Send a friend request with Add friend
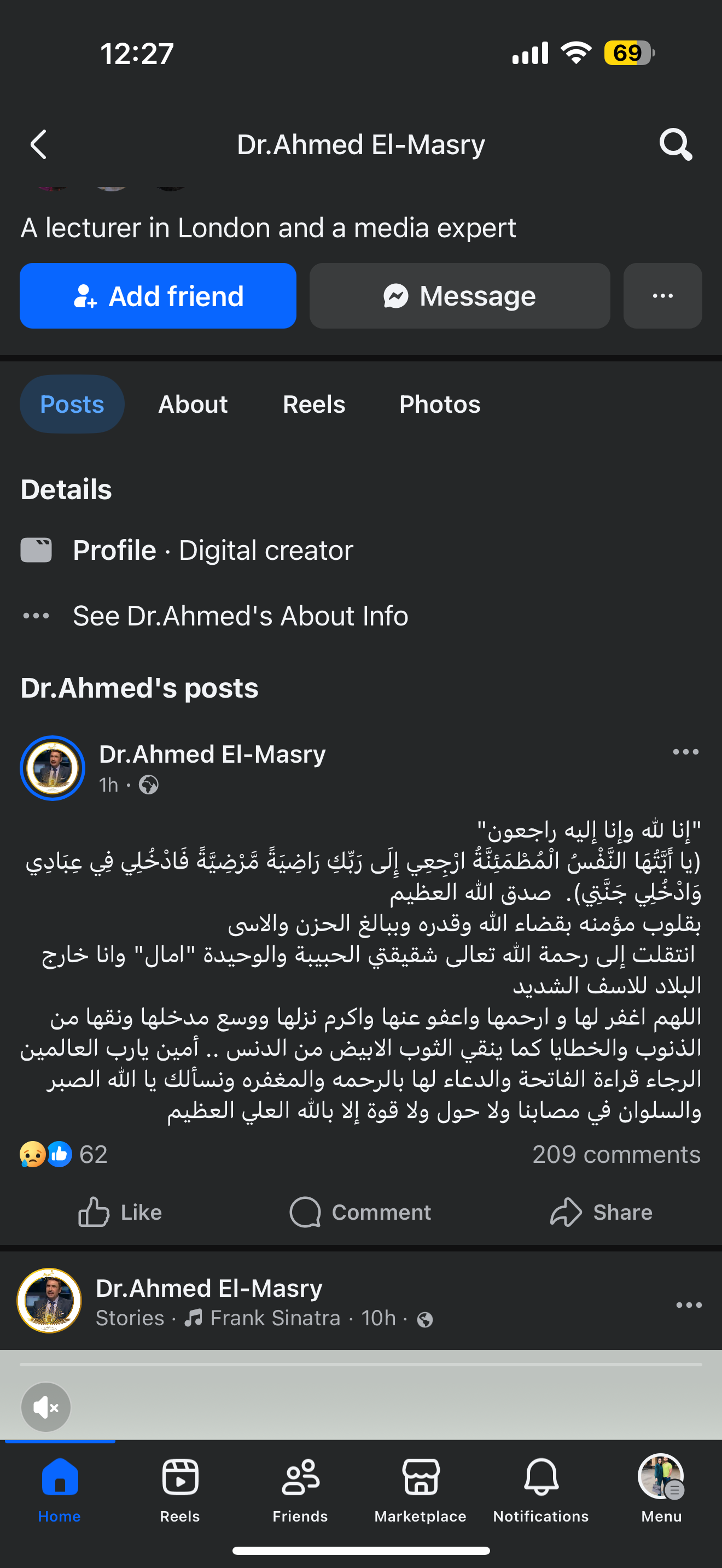Viewport: 722px width, 1568px height. pos(158,296)
